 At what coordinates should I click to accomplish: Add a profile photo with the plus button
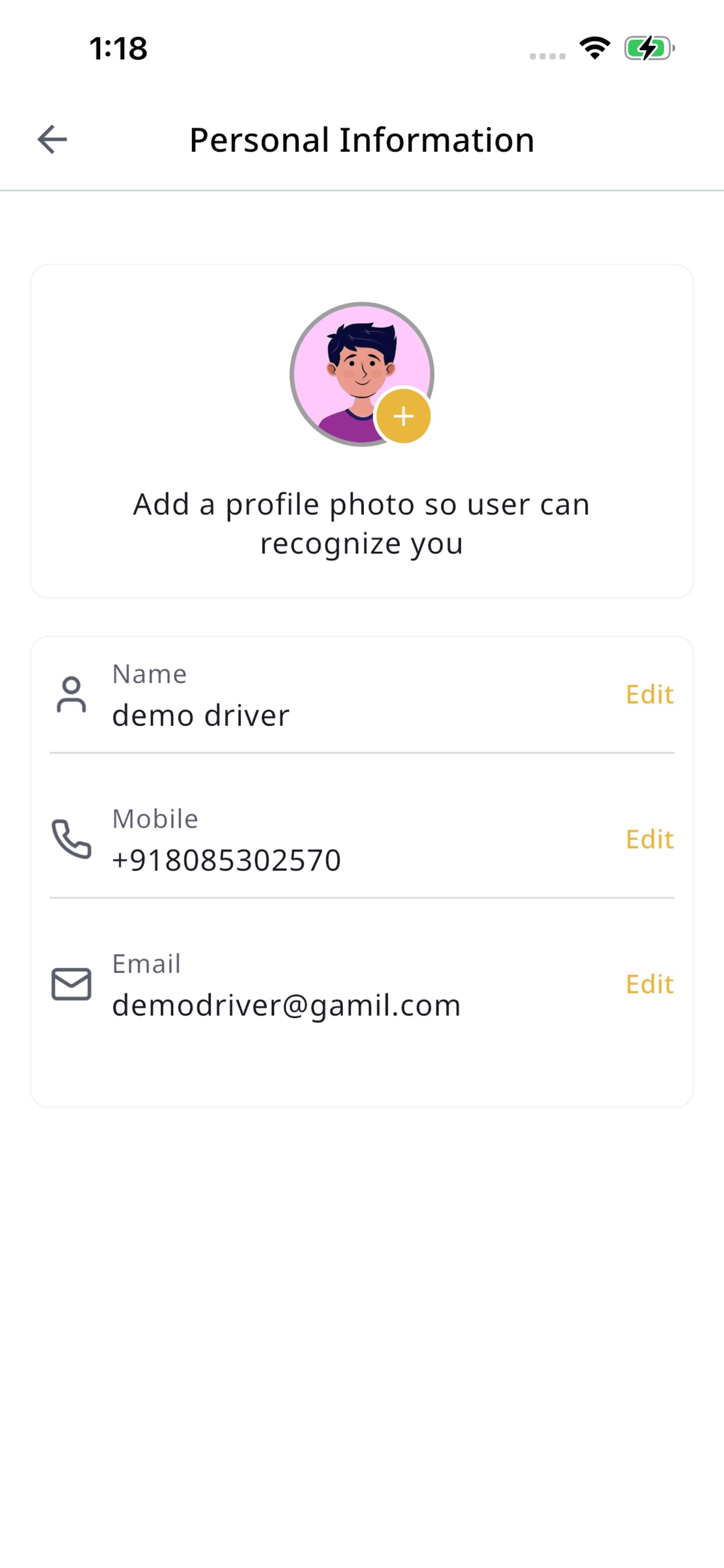click(403, 416)
